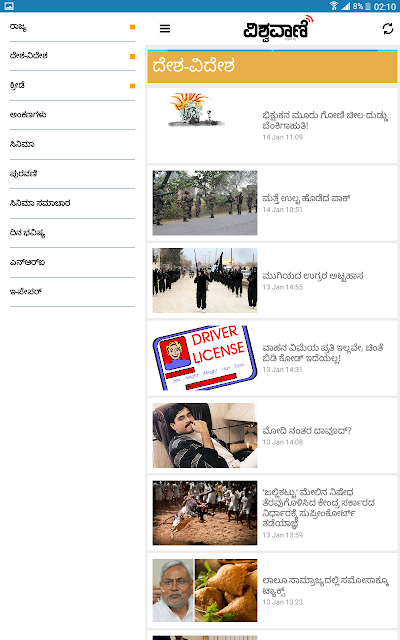View ದಿನ ಭವಿಷ್ಯ (Daily horoscope)

click(x=72, y=233)
